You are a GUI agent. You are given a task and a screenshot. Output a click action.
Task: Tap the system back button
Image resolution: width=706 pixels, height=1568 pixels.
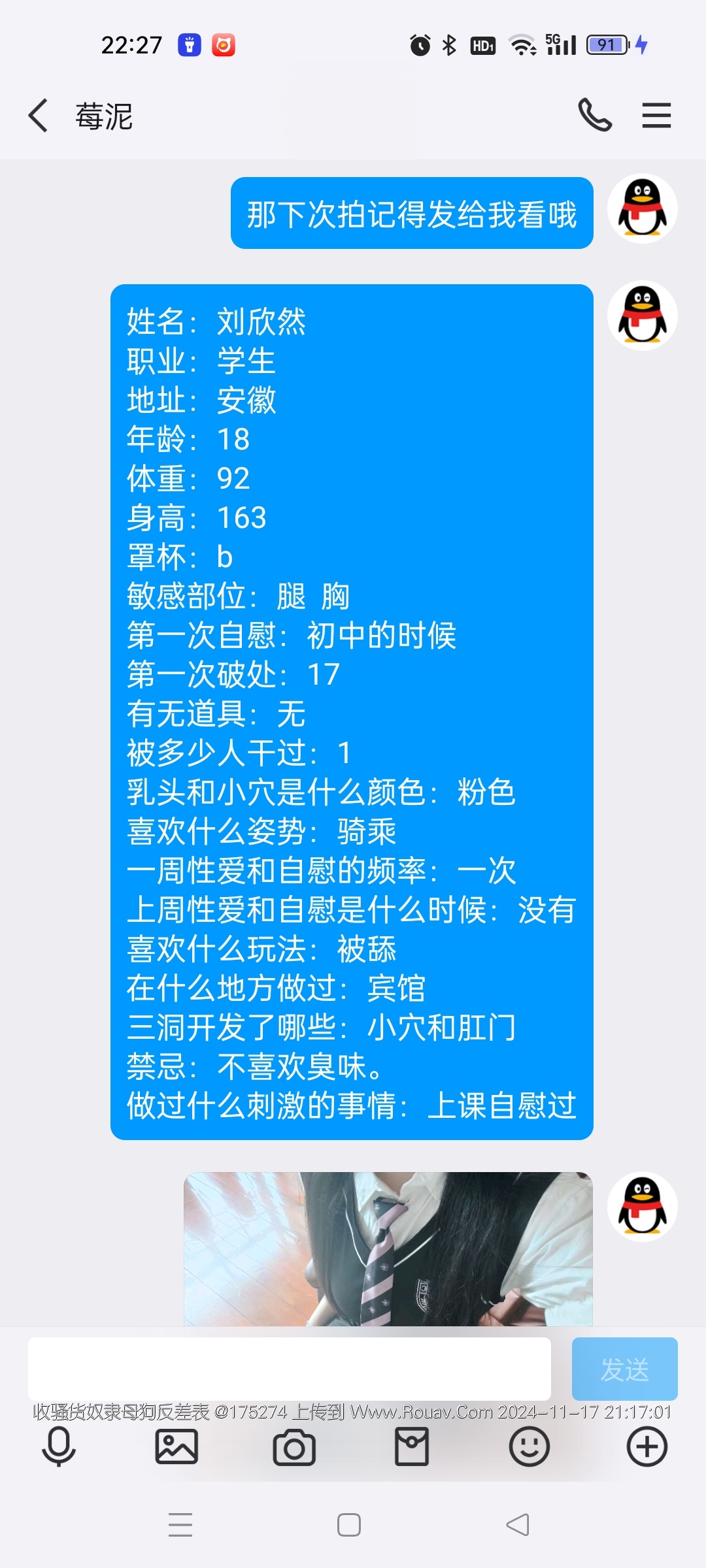click(518, 1525)
